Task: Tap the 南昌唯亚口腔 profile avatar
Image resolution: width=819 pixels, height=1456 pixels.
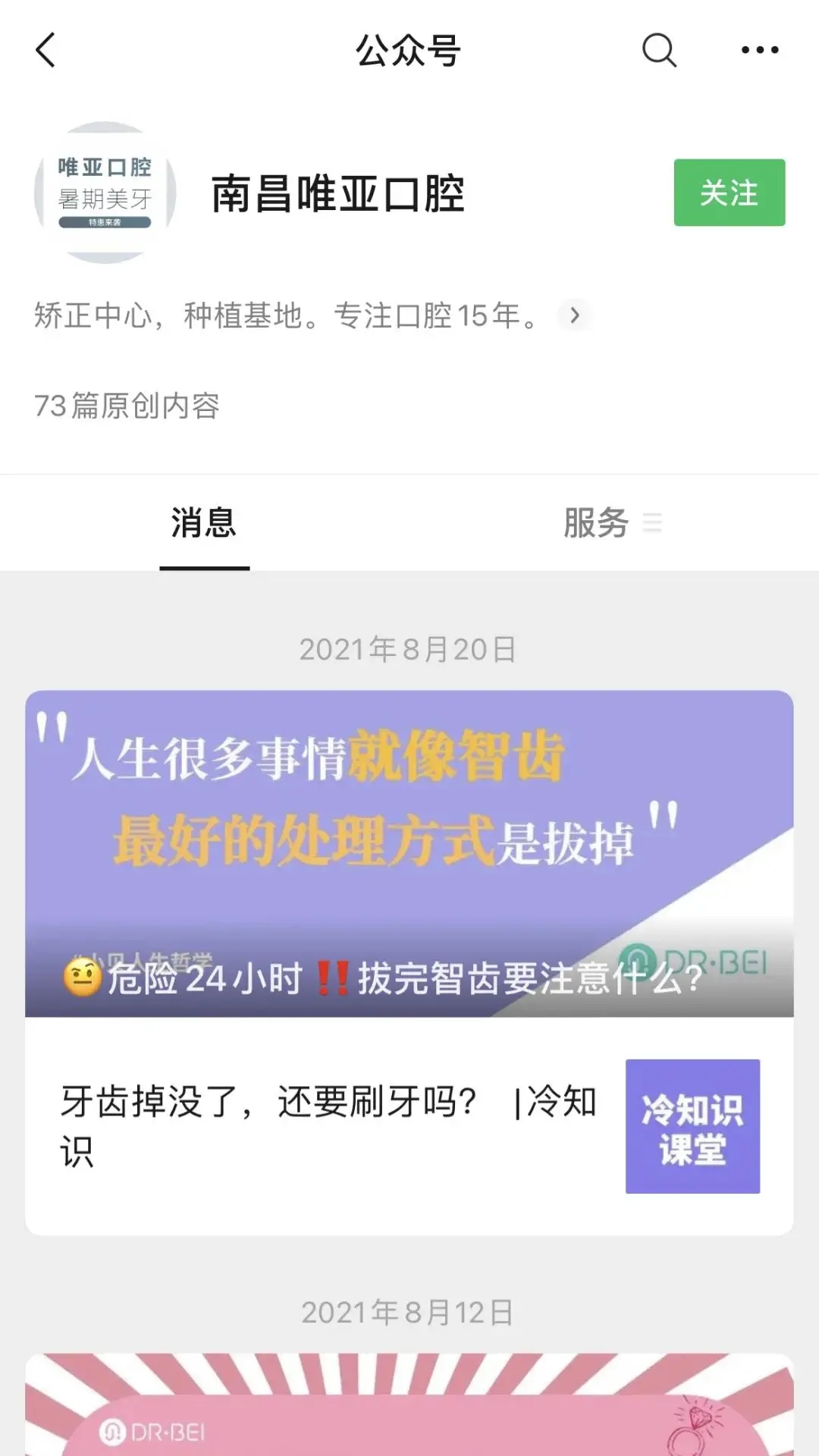Action: [x=105, y=193]
